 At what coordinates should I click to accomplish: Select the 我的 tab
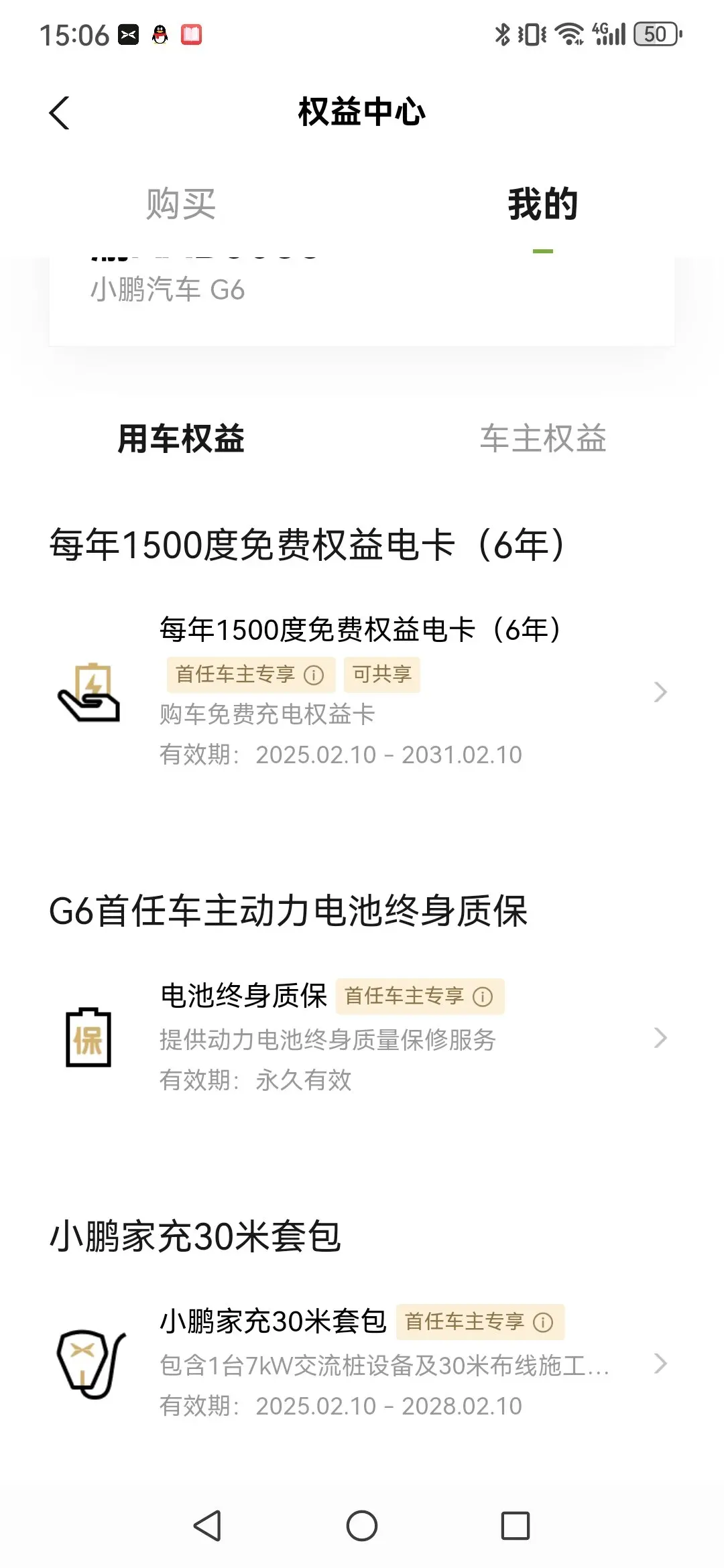[x=543, y=204]
